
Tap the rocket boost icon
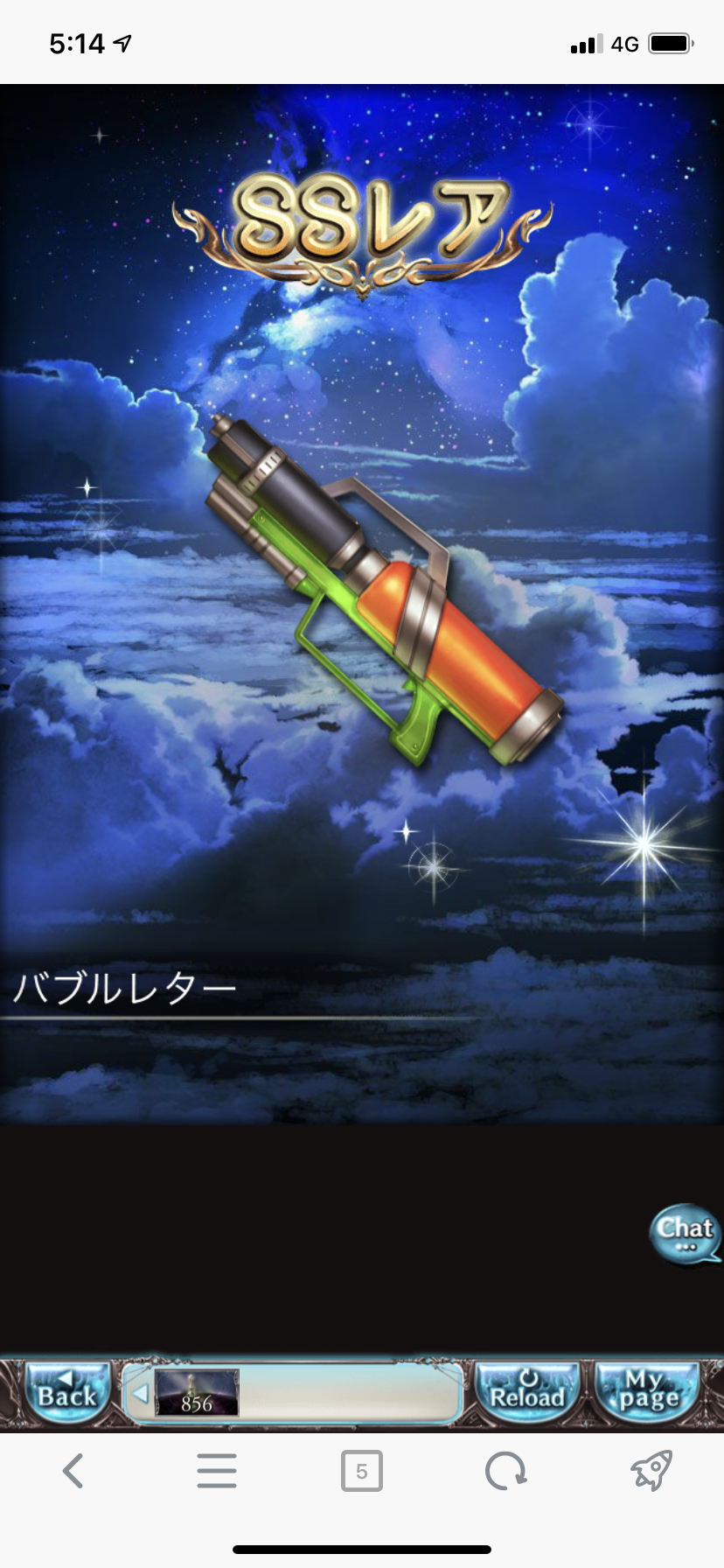click(x=651, y=1471)
